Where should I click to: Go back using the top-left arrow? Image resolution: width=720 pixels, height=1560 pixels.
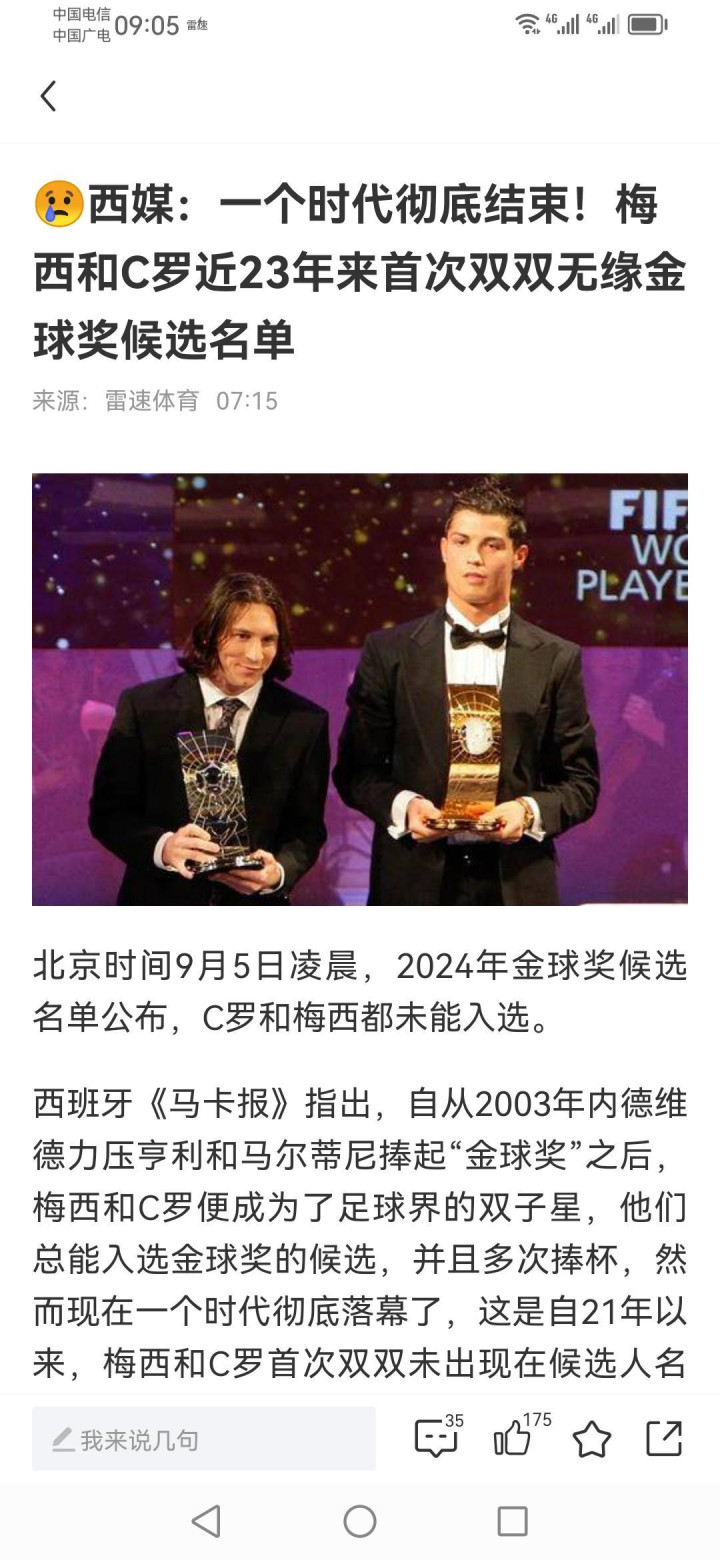click(x=48, y=96)
